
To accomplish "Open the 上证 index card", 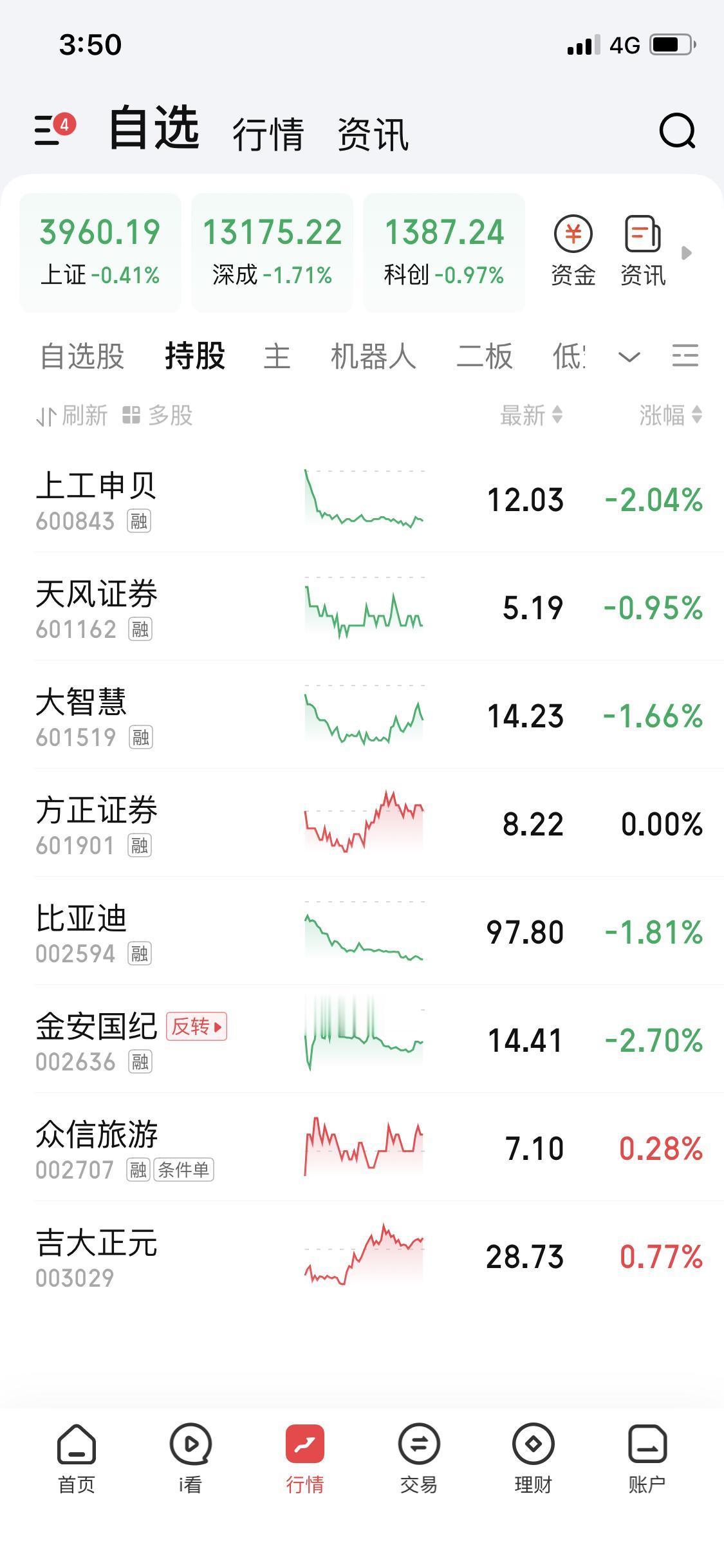I will [x=100, y=252].
